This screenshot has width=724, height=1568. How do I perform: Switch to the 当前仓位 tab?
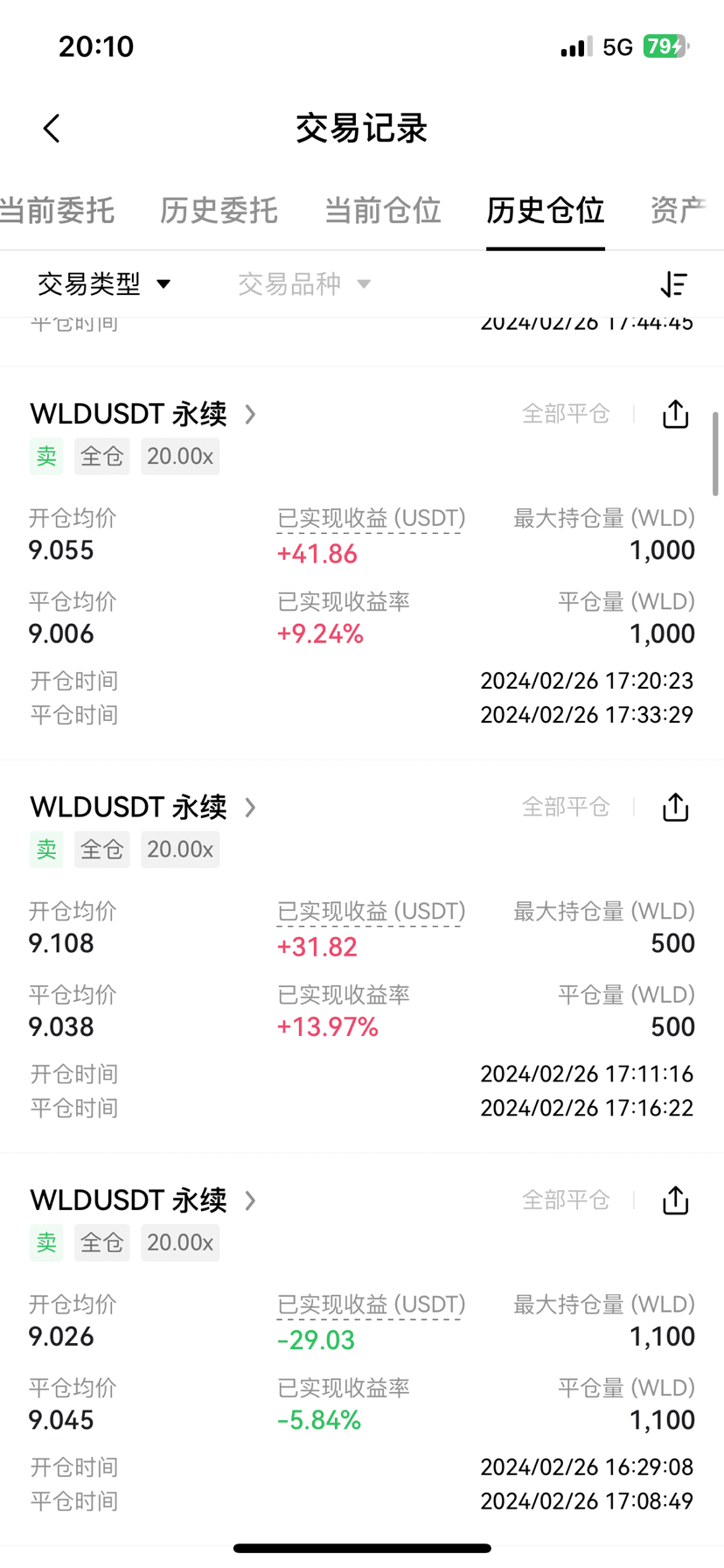point(382,211)
